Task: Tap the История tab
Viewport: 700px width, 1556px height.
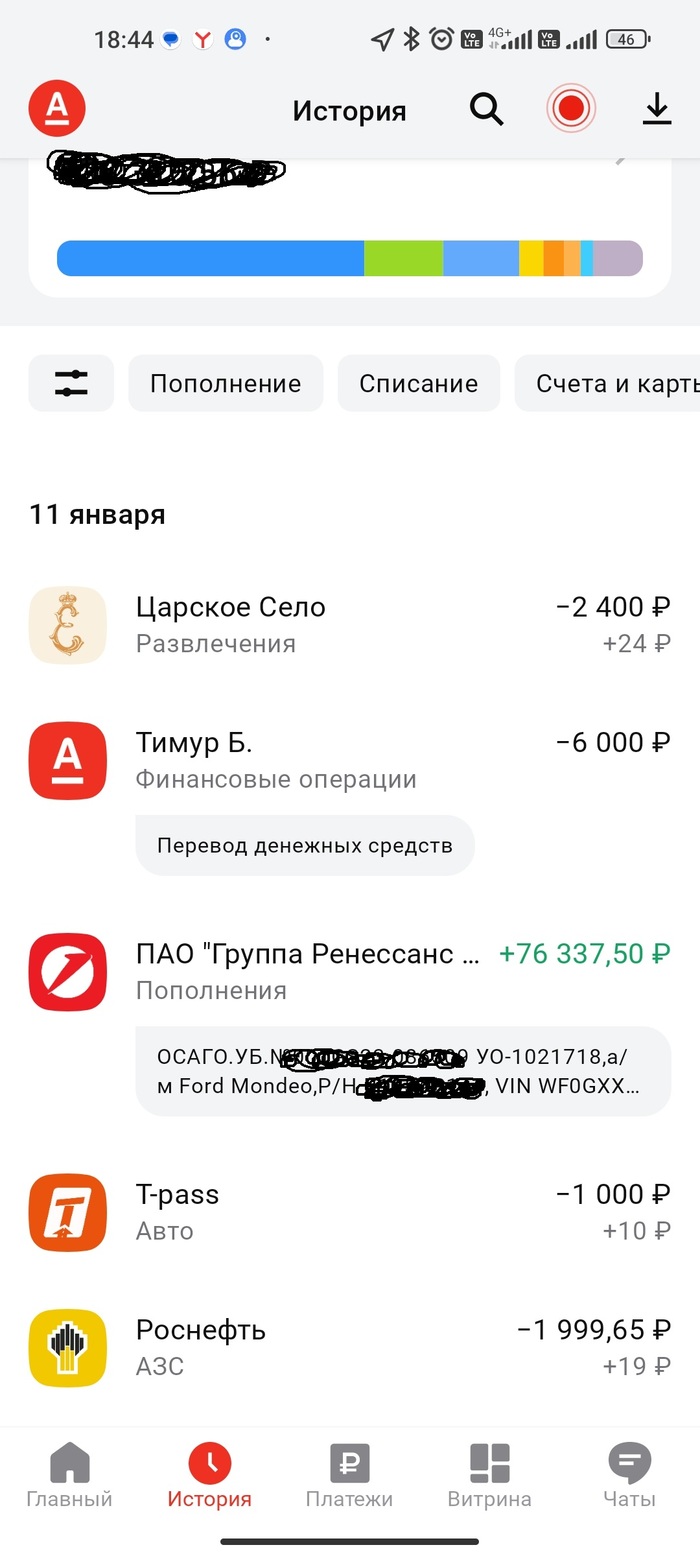Action: (x=209, y=1476)
